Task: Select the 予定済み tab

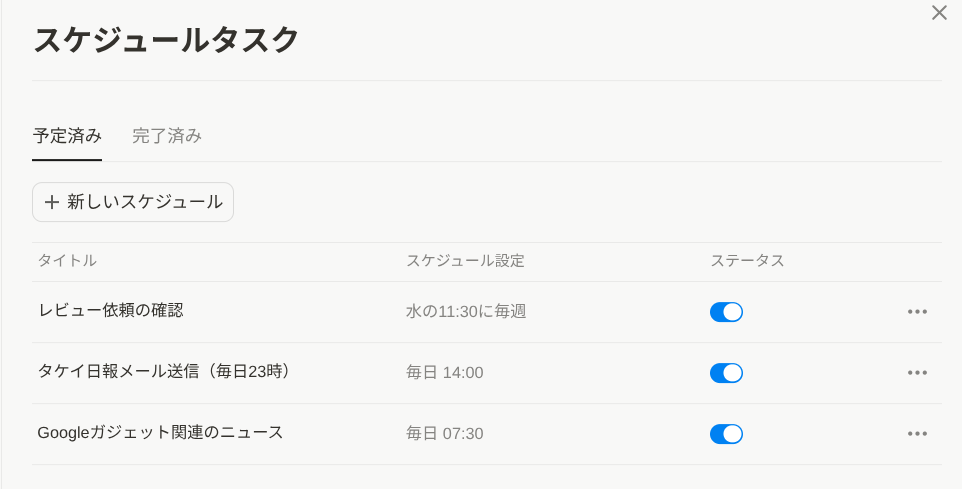Action: (x=67, y=136)
